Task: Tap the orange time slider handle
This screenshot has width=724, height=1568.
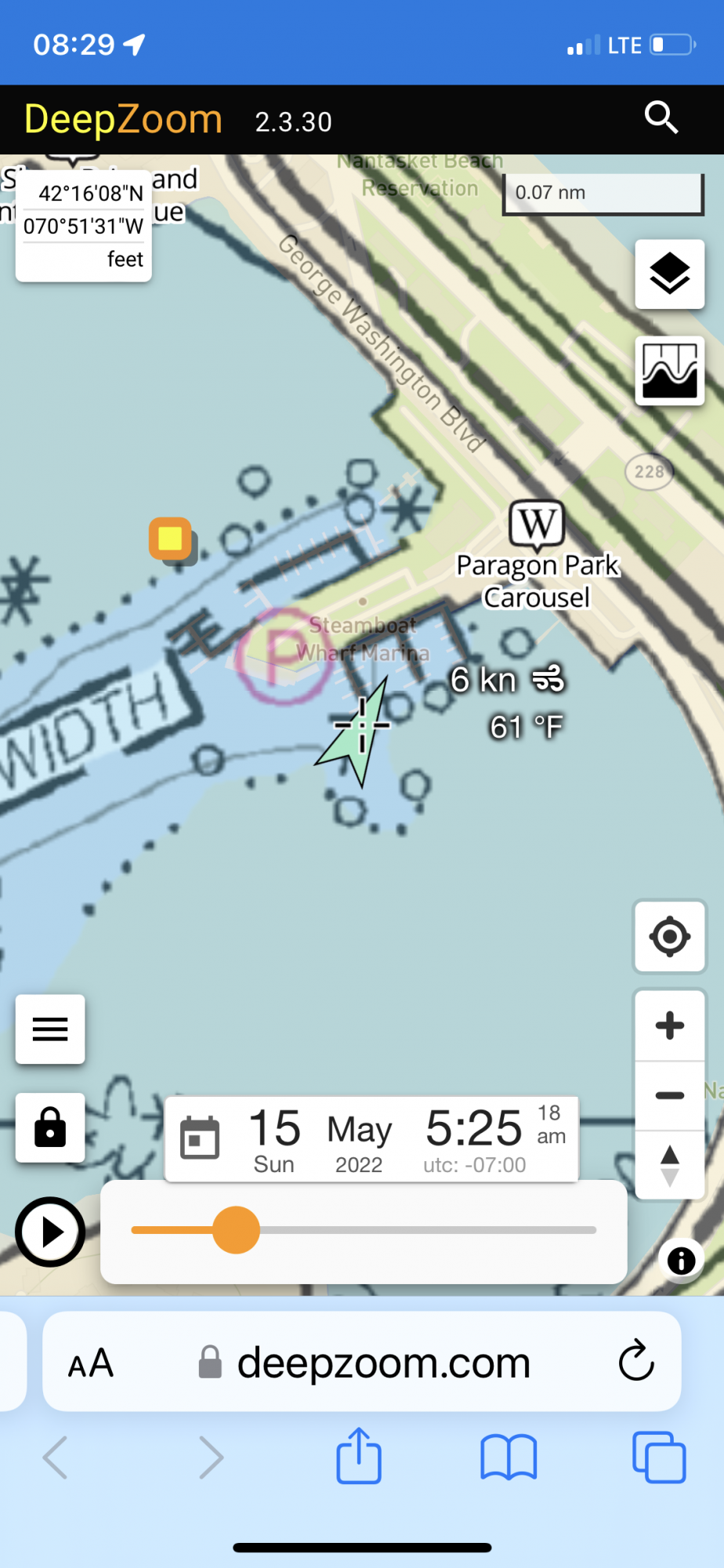Action: click(236, 1230)
